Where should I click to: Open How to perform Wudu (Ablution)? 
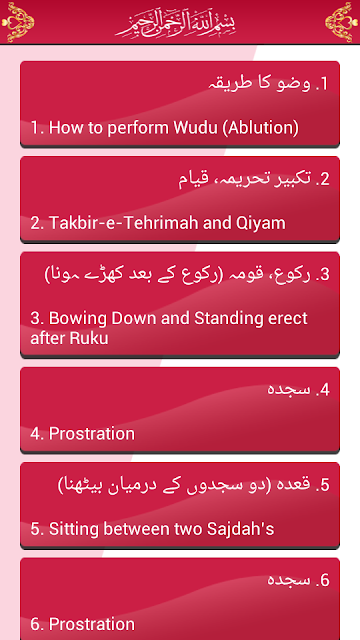(180, 104)
